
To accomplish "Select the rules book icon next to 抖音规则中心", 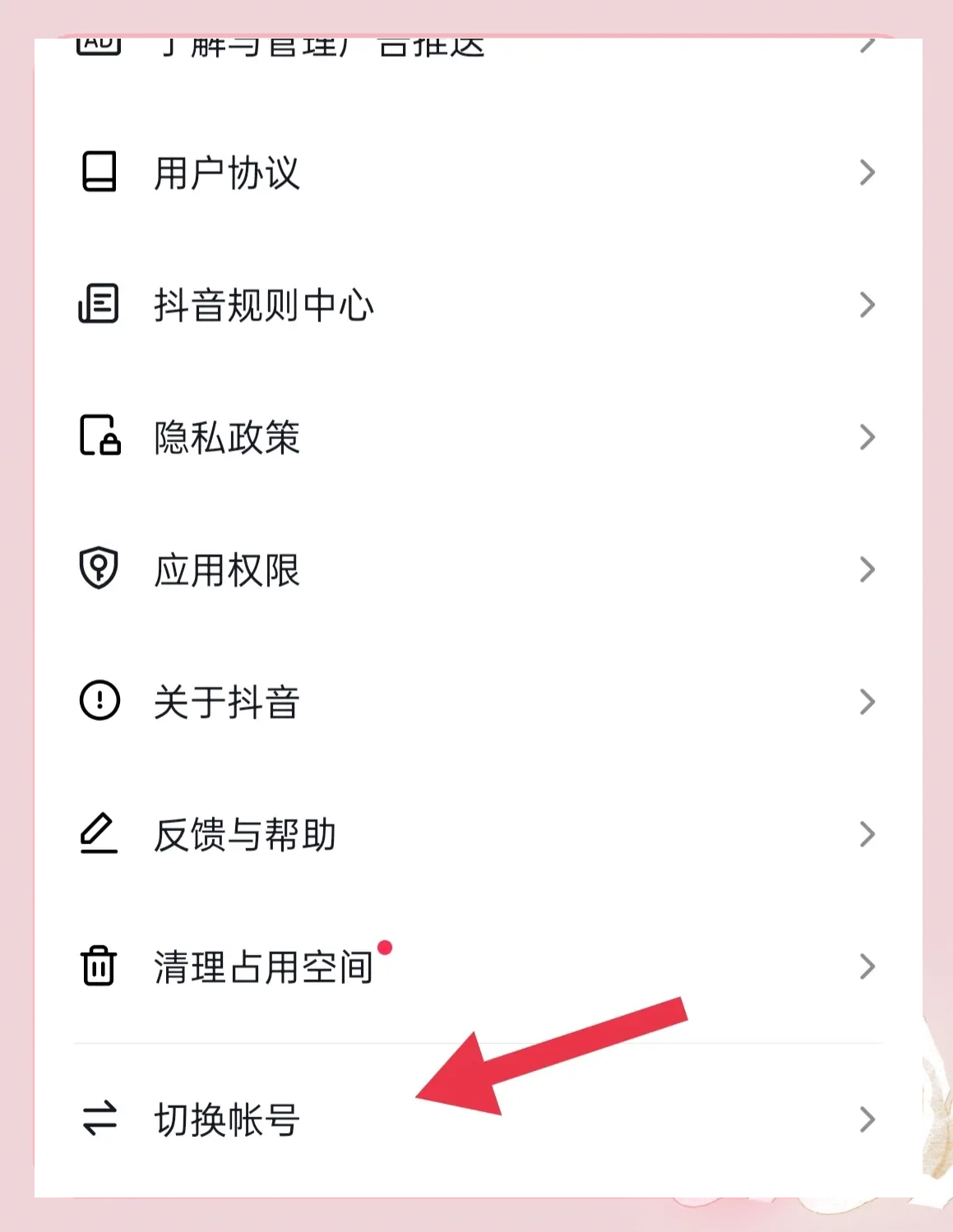I will [98, 305].
